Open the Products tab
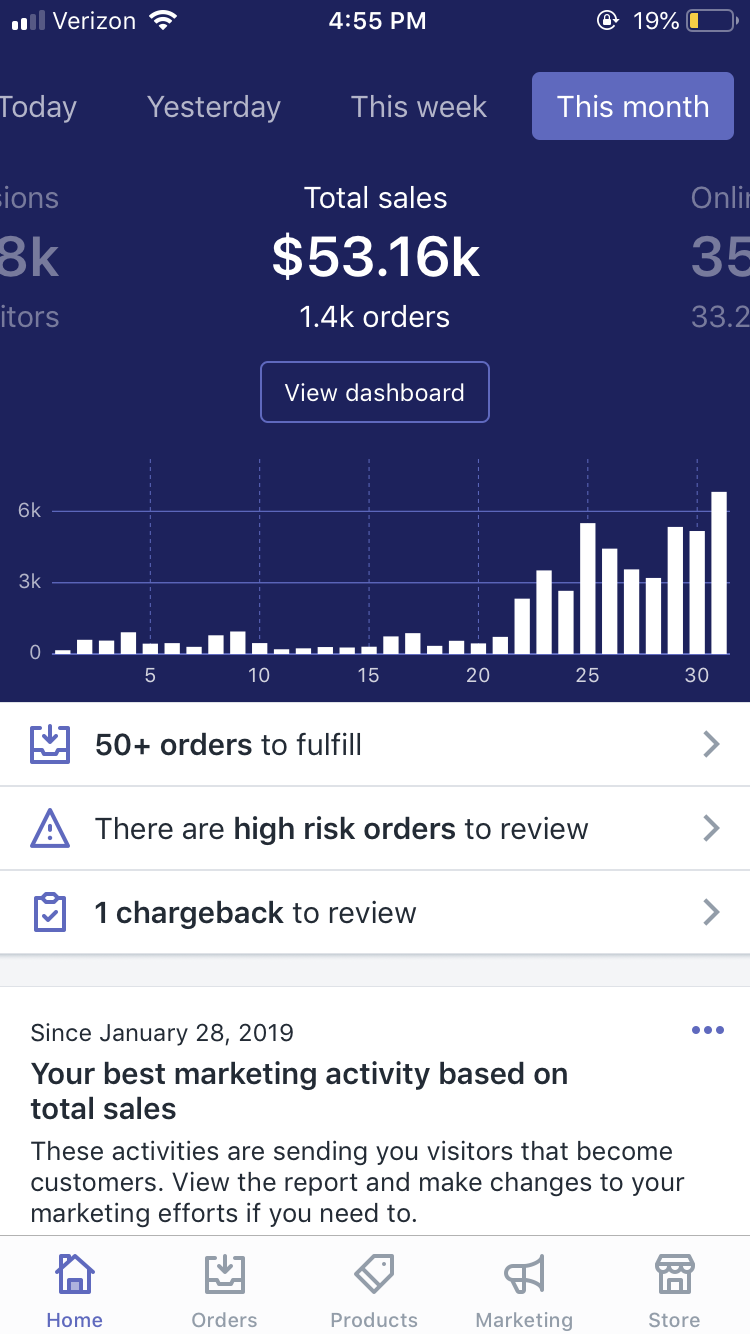This screenshot has width=750, height=1334. (374, 1291)
